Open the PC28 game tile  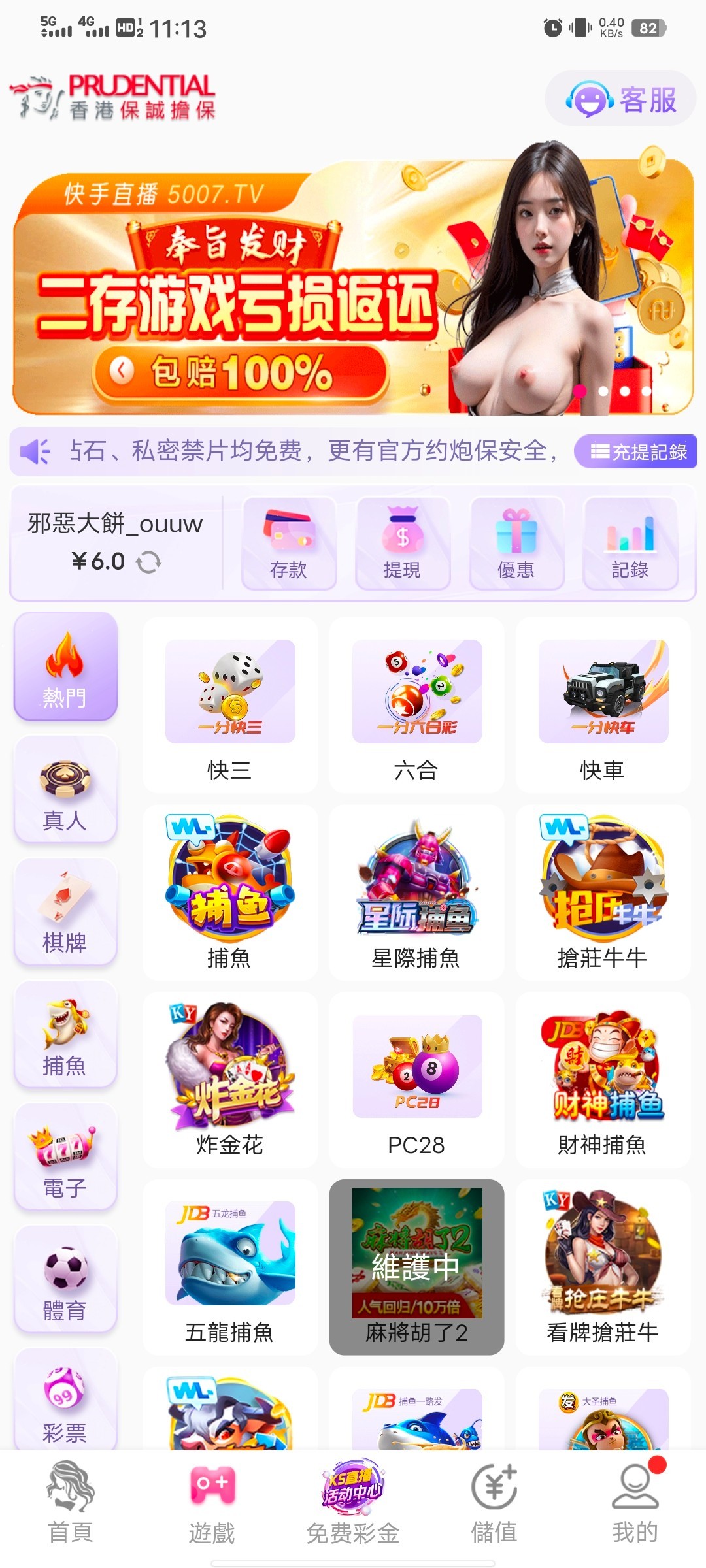(416, 1079)
